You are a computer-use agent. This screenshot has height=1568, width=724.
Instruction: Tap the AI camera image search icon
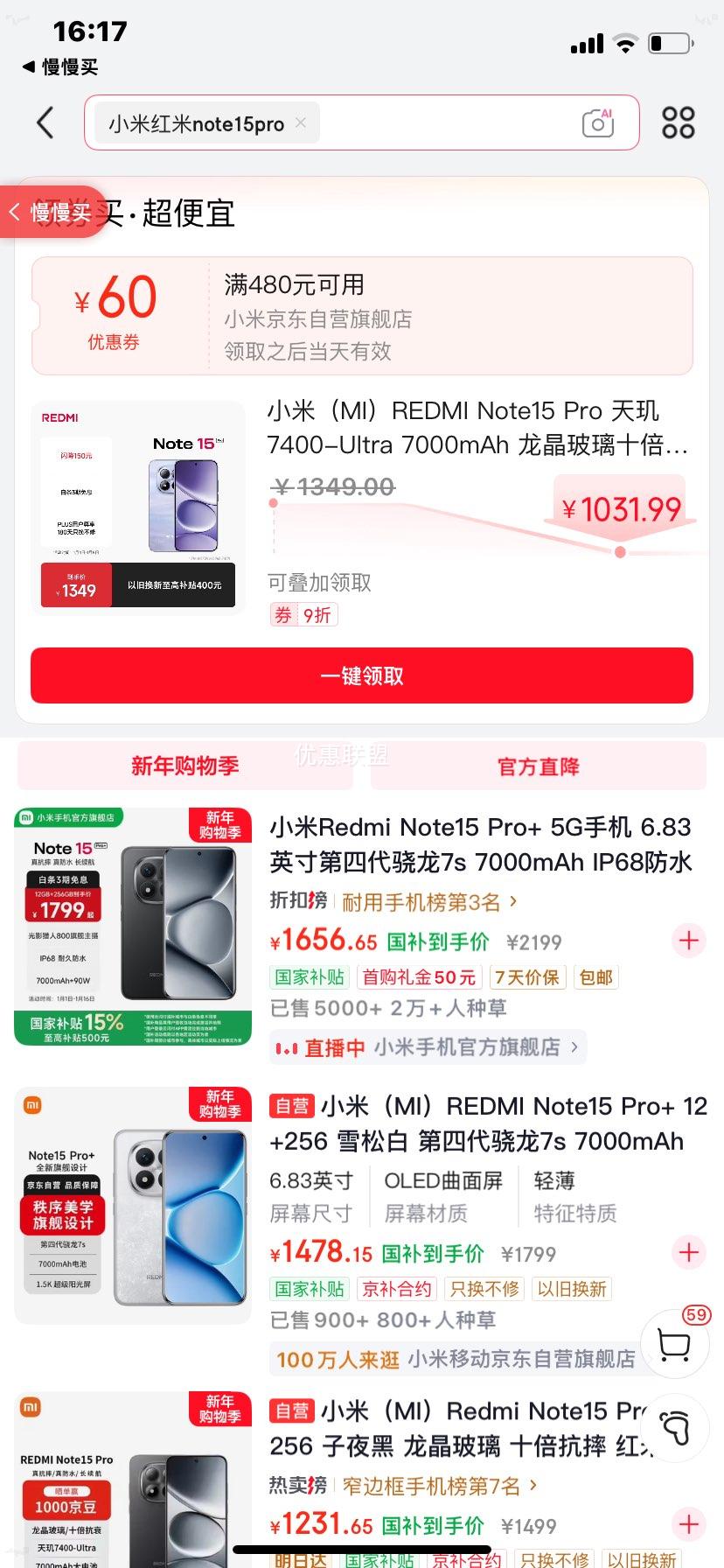point(597,123)
